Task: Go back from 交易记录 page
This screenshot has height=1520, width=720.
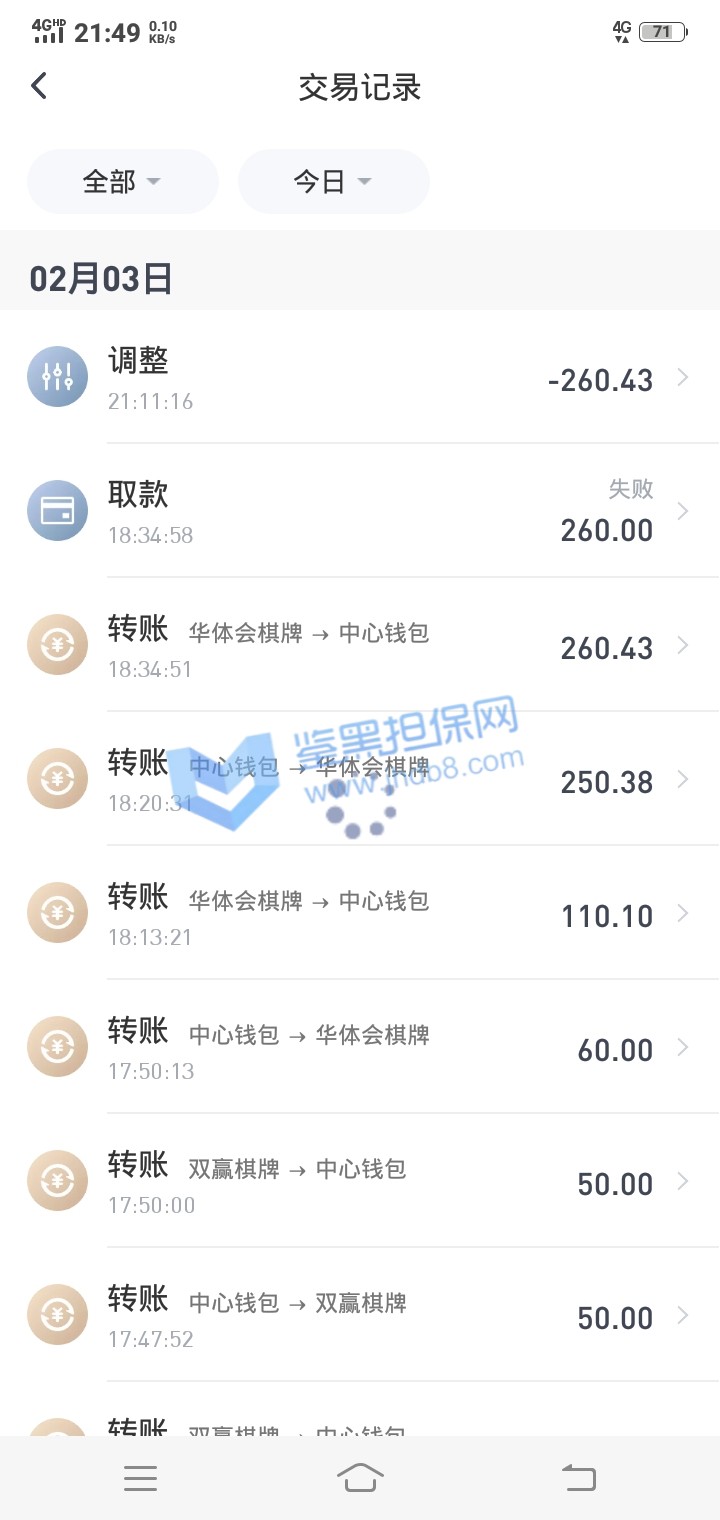Action: [x=39, y=86]
